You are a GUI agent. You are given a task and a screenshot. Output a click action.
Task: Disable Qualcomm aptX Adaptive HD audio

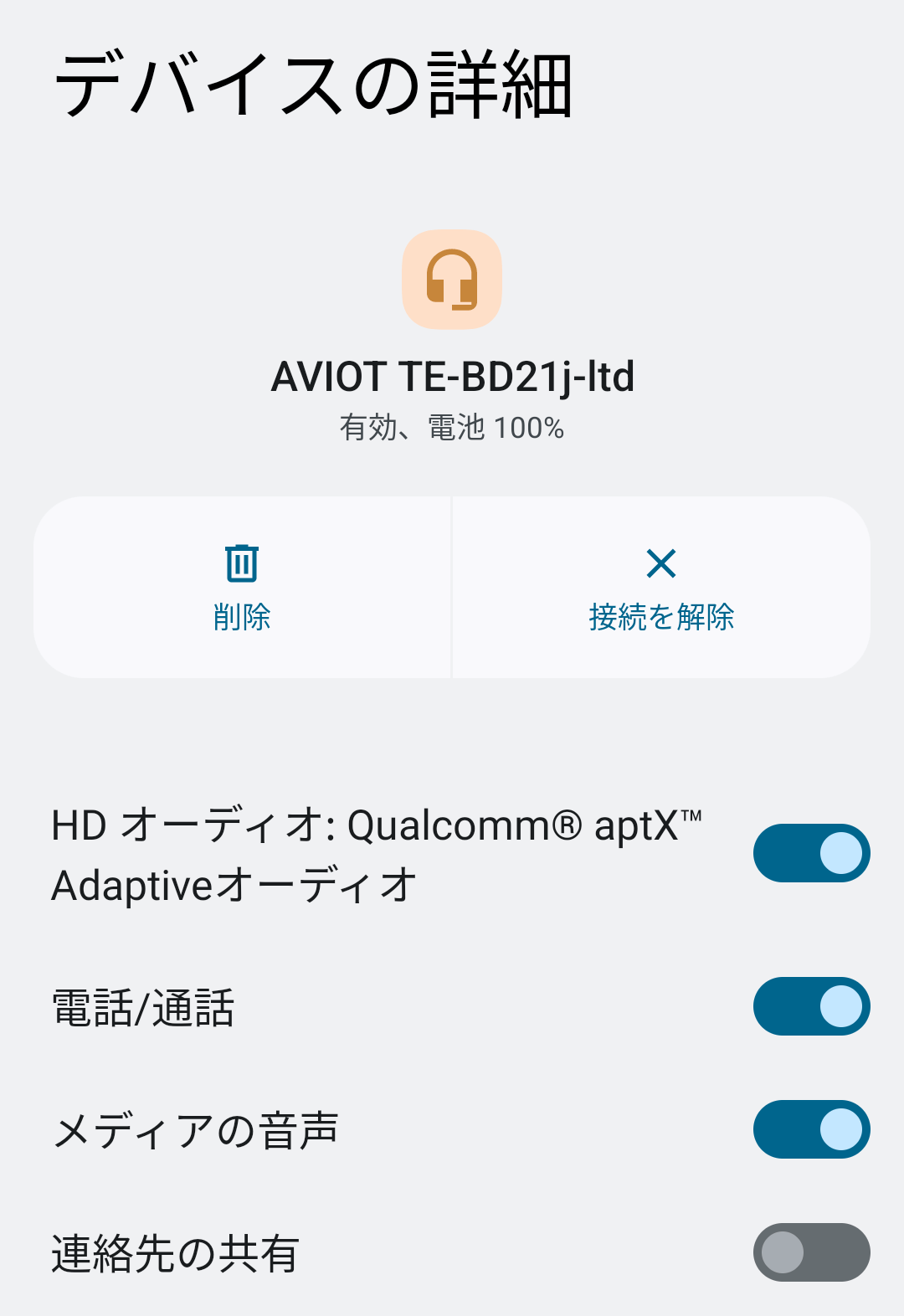(812, 852)
